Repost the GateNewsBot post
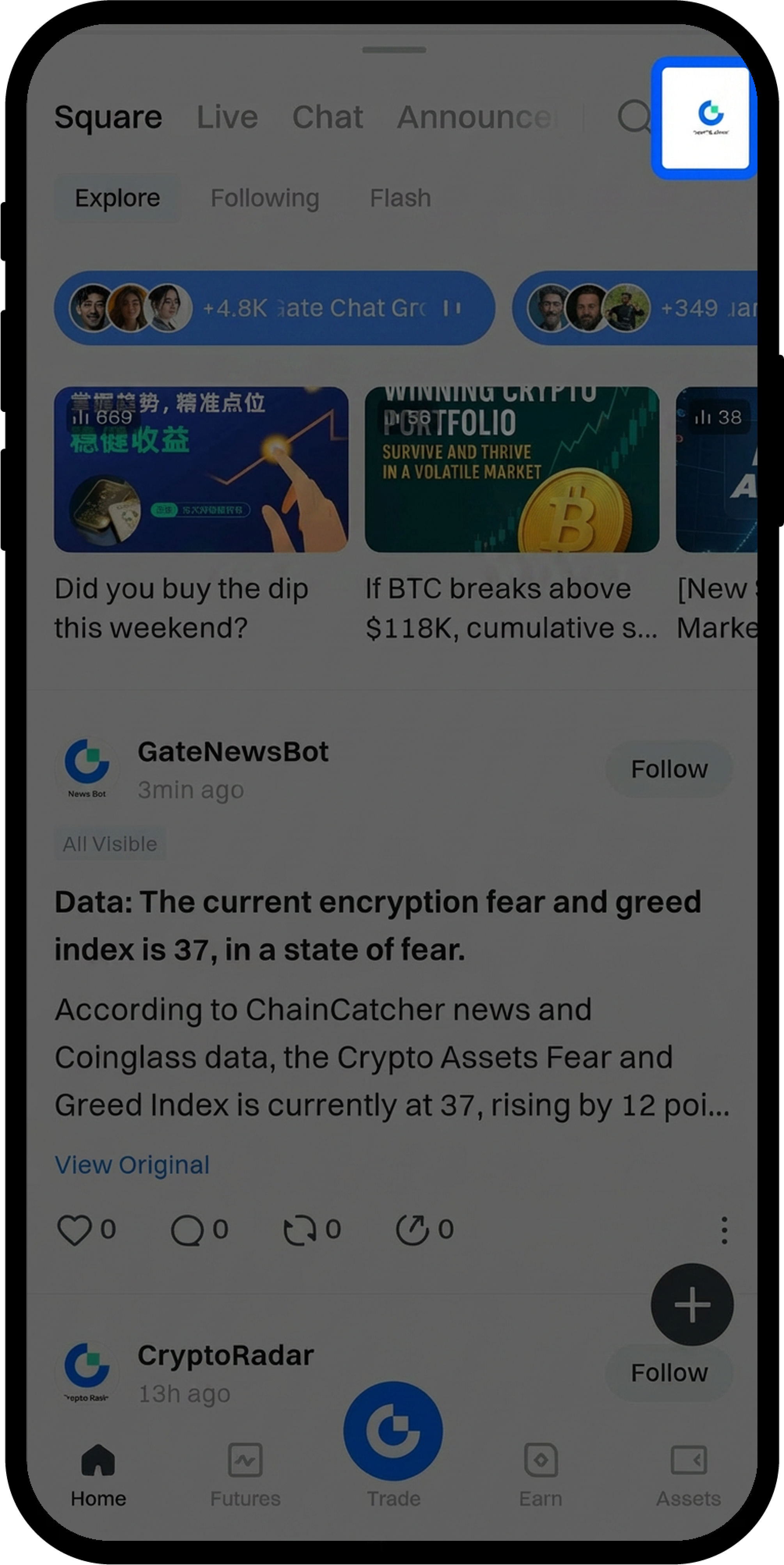Viewport: 784px width, 1565px height. (300, 1230)
